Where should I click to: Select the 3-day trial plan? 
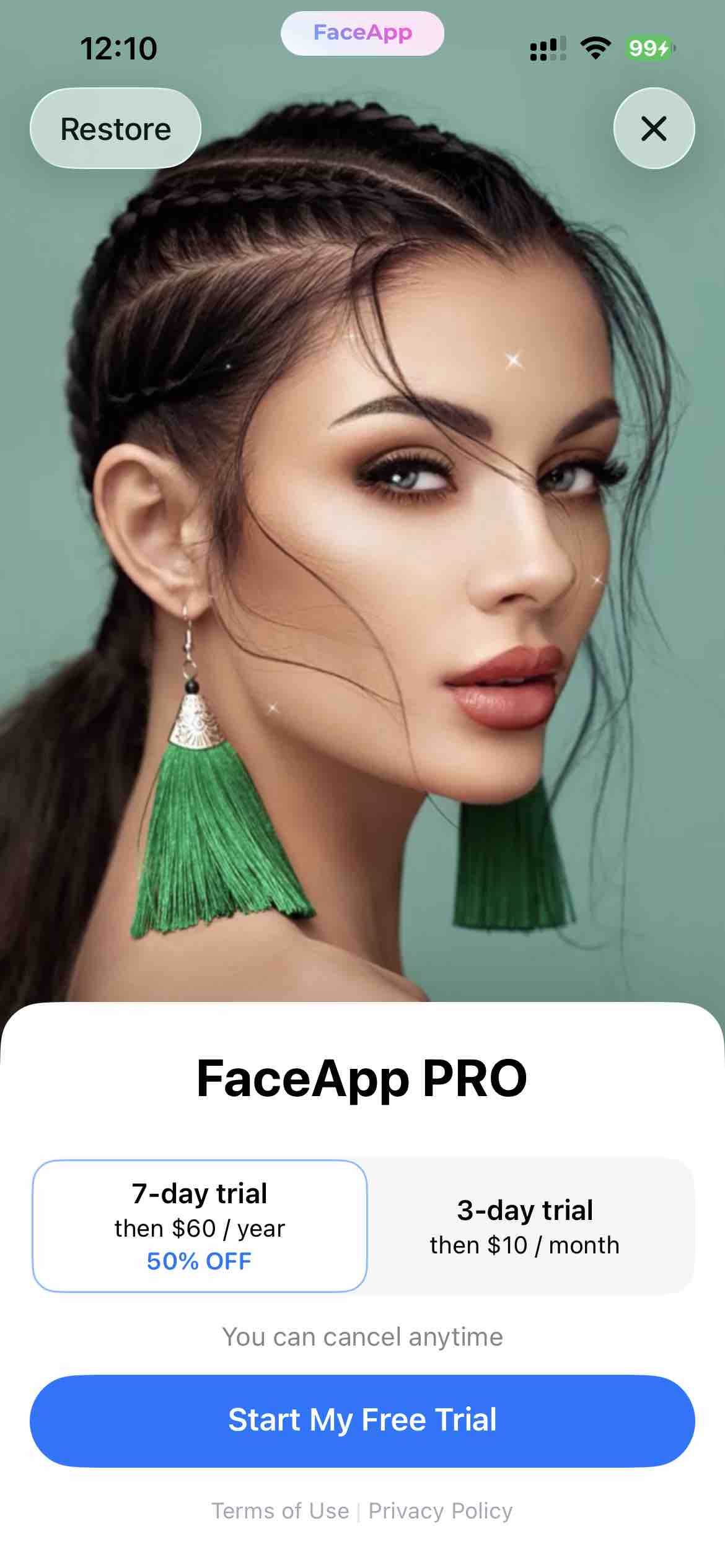click(525, 1227)
